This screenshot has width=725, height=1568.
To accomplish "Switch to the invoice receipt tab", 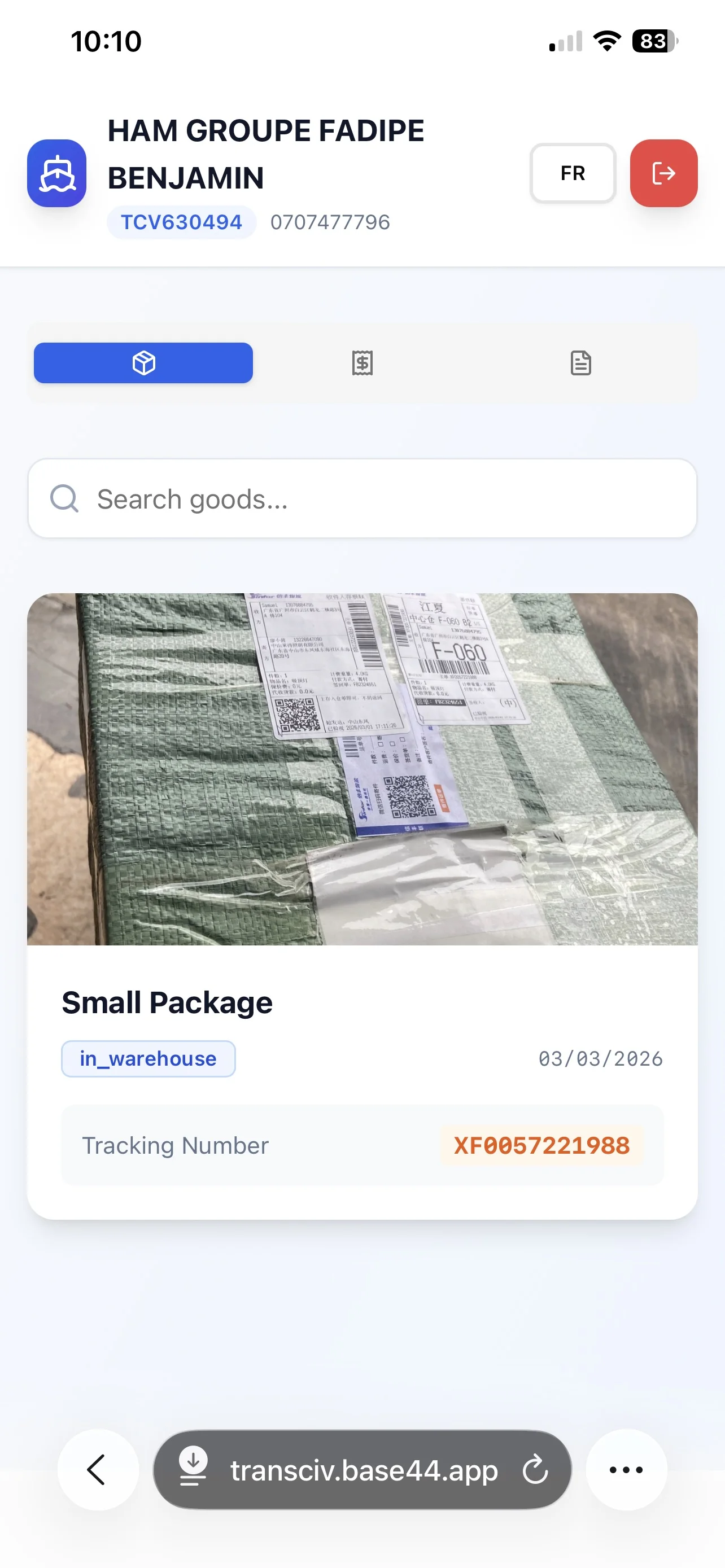I will pos(362,363).
